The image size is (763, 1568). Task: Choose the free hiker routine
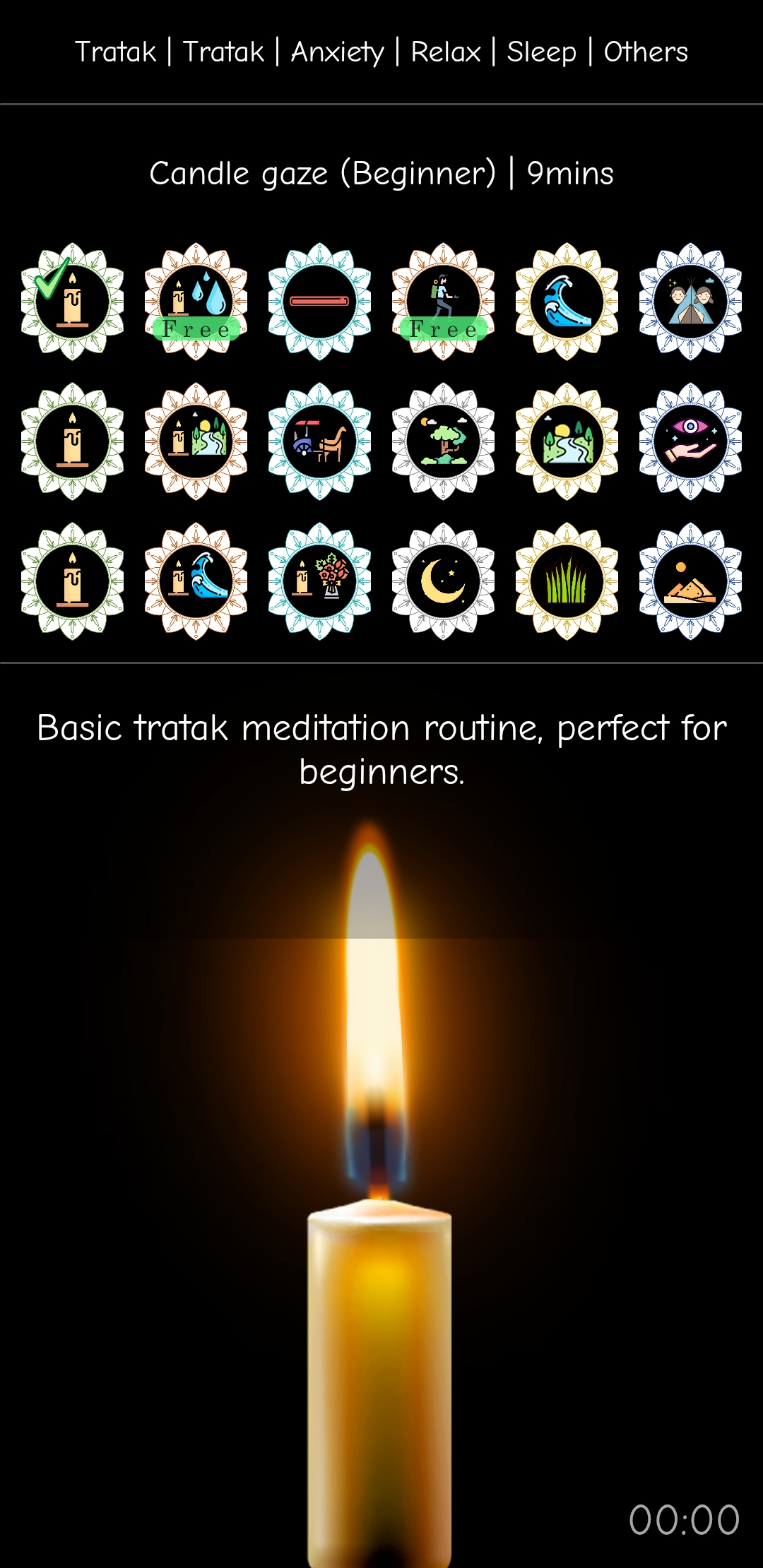click(x=443, y=302)
